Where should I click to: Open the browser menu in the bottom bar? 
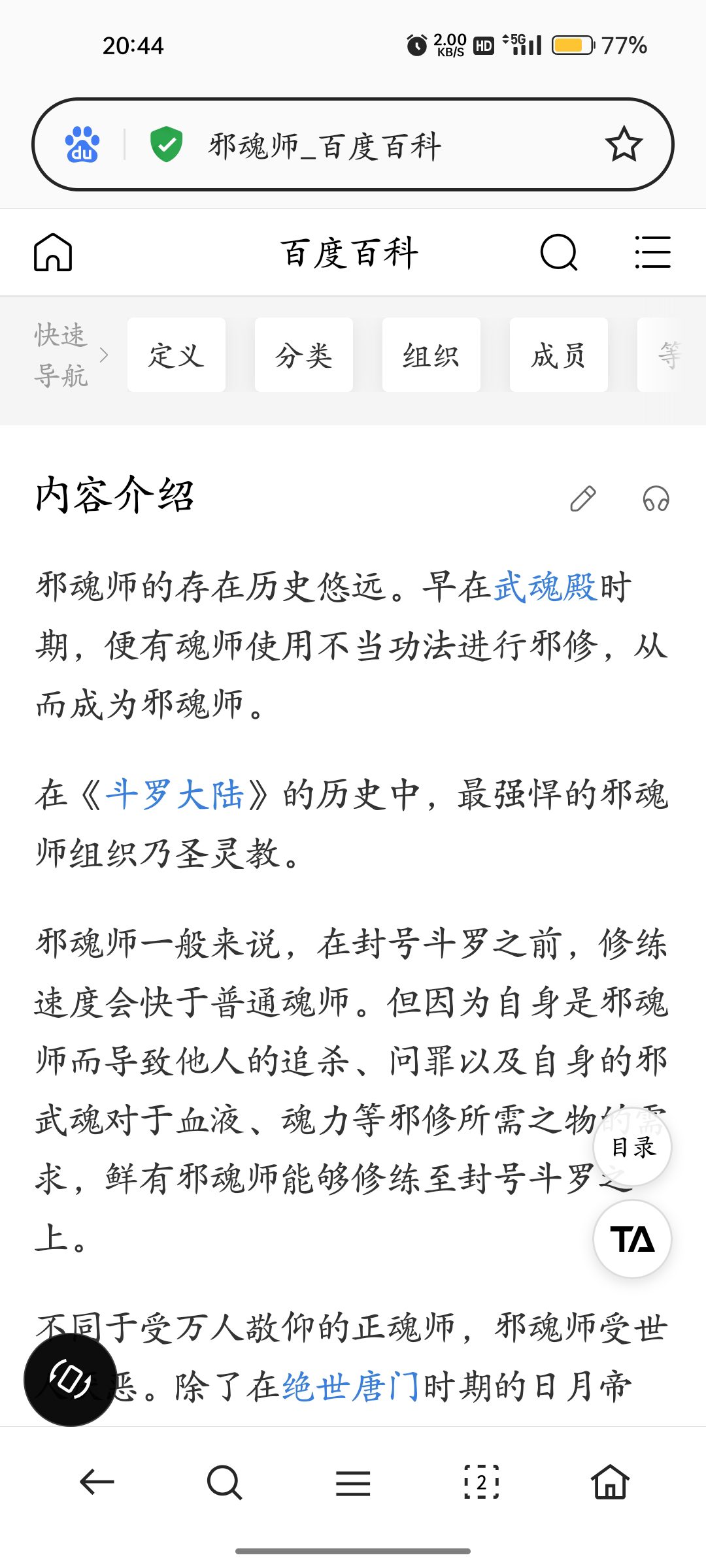[x=353, y=1482]
